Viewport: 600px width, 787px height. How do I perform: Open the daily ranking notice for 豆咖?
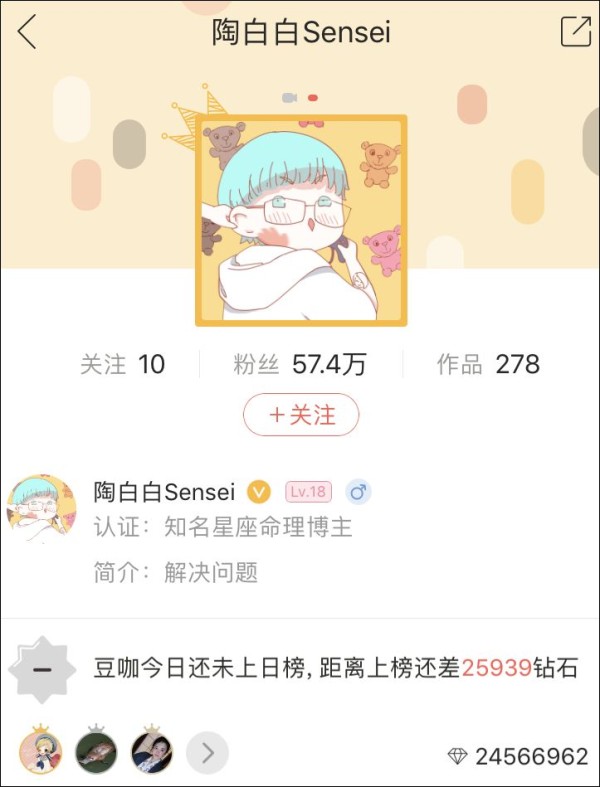click(335, 668)
